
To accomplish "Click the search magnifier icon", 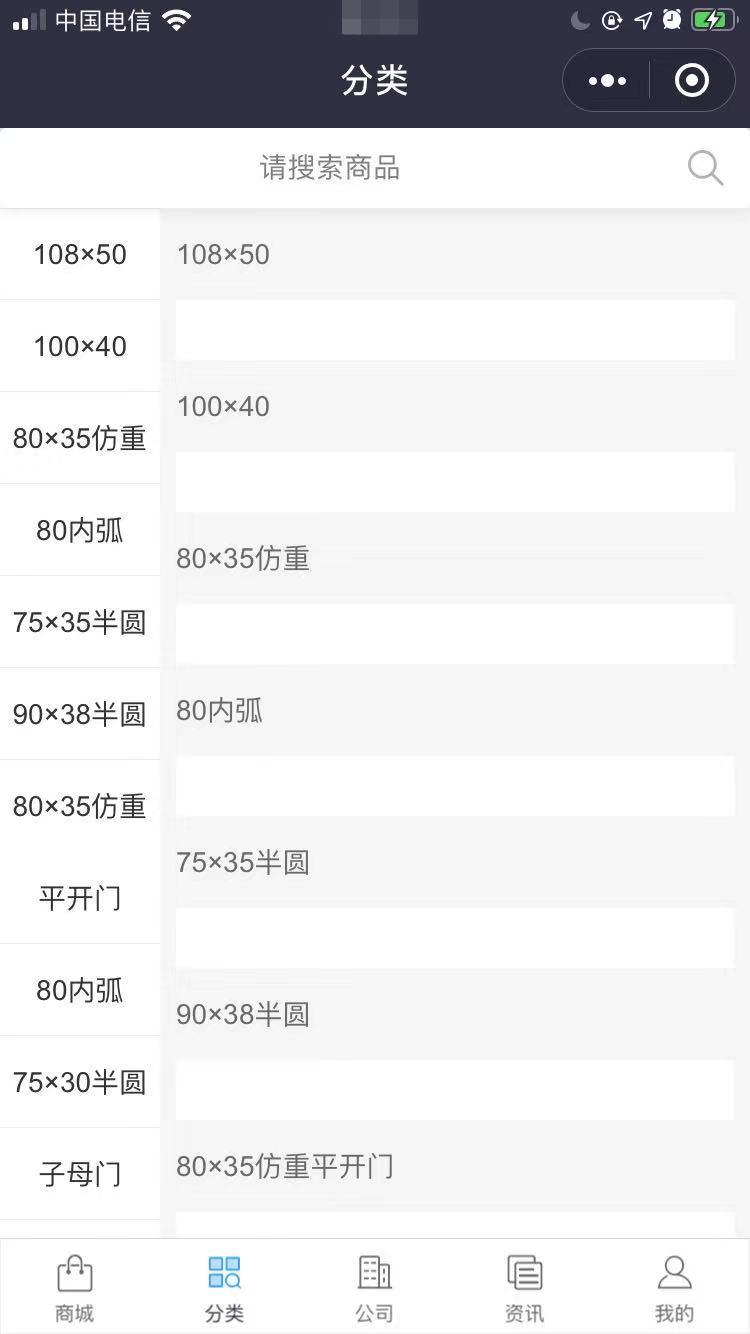I will coord(705,168).
